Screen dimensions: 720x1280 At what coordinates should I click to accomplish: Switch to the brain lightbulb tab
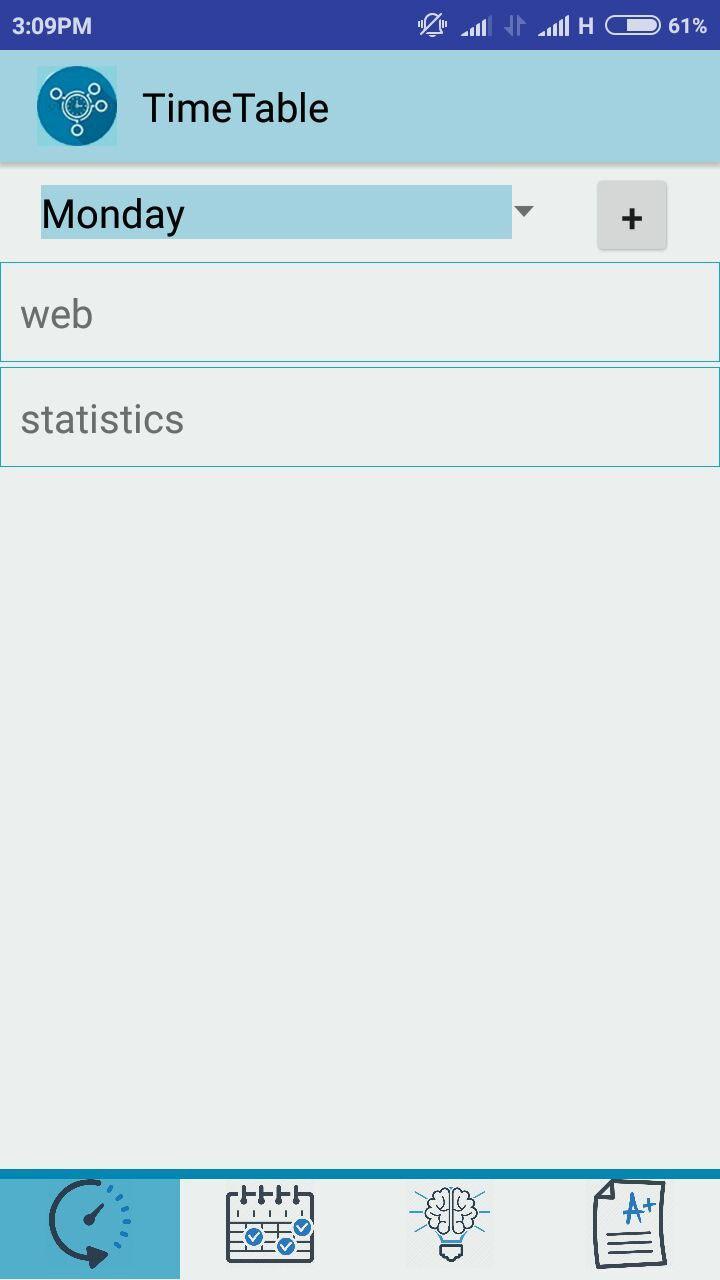[x=450, y=1224]
